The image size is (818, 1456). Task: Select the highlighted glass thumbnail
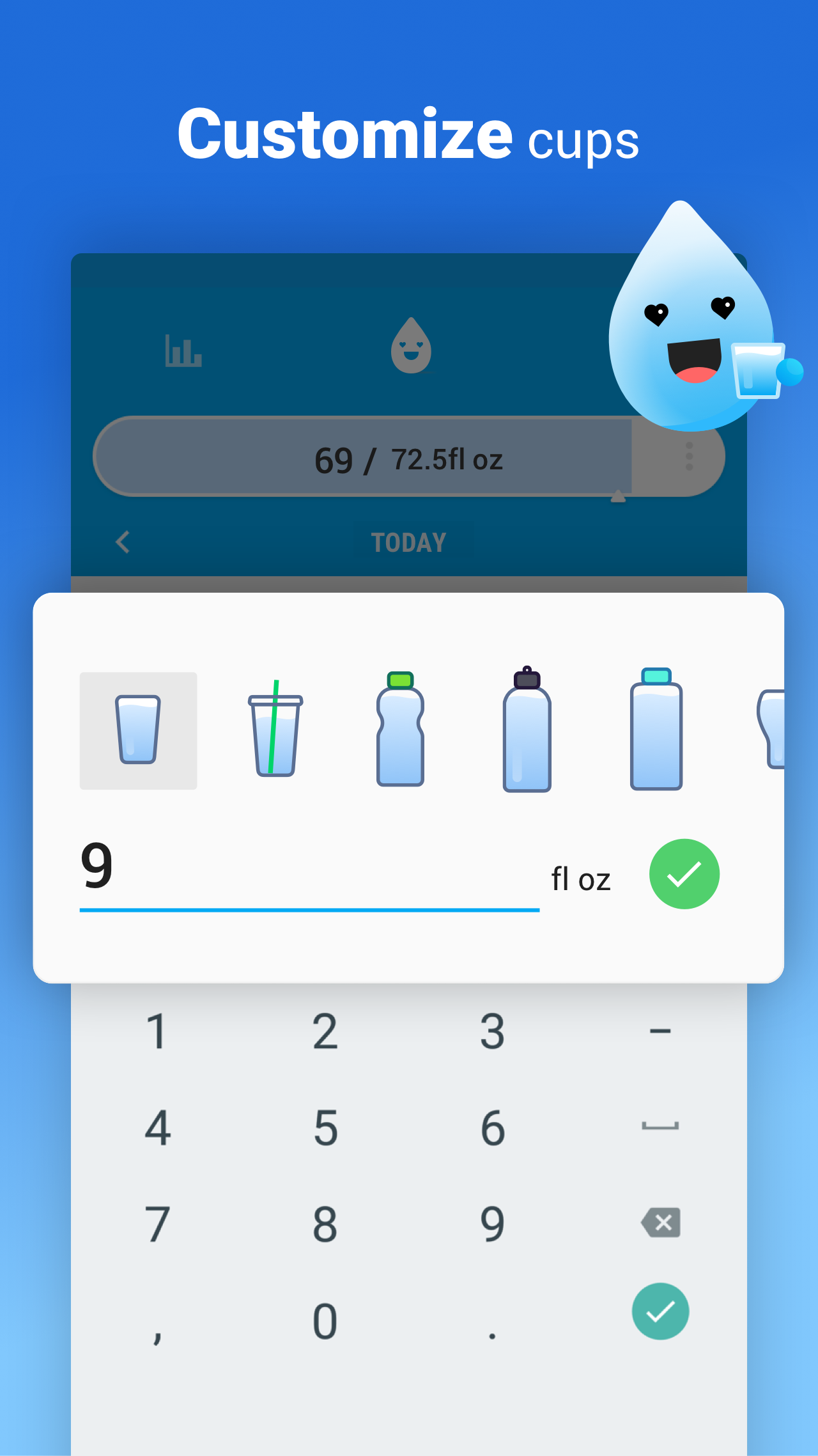138,730
